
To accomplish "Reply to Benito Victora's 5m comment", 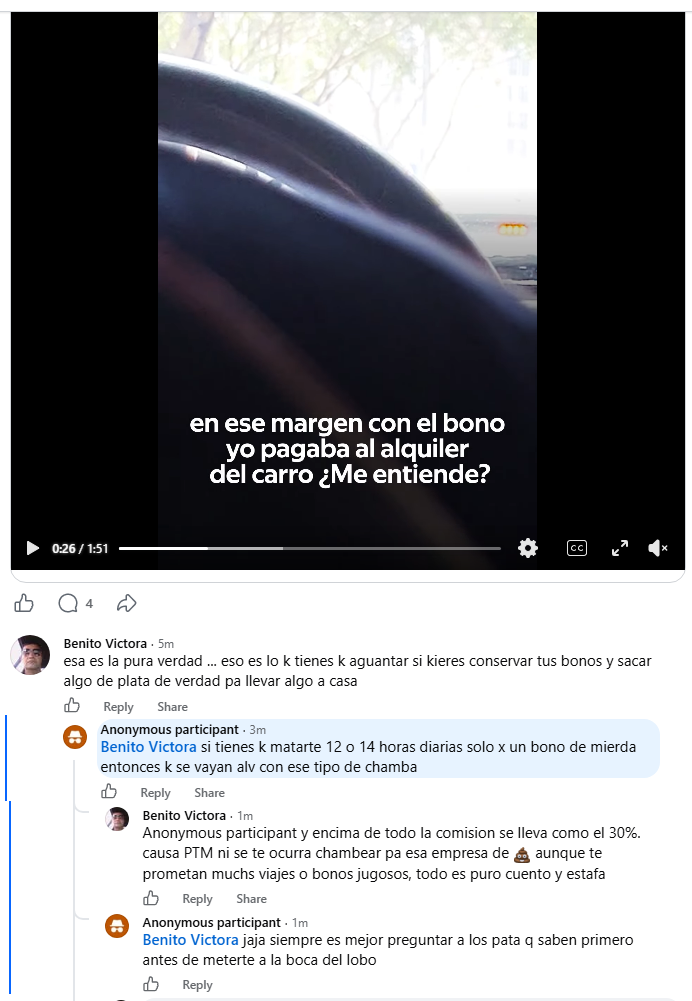I will 118,707.
